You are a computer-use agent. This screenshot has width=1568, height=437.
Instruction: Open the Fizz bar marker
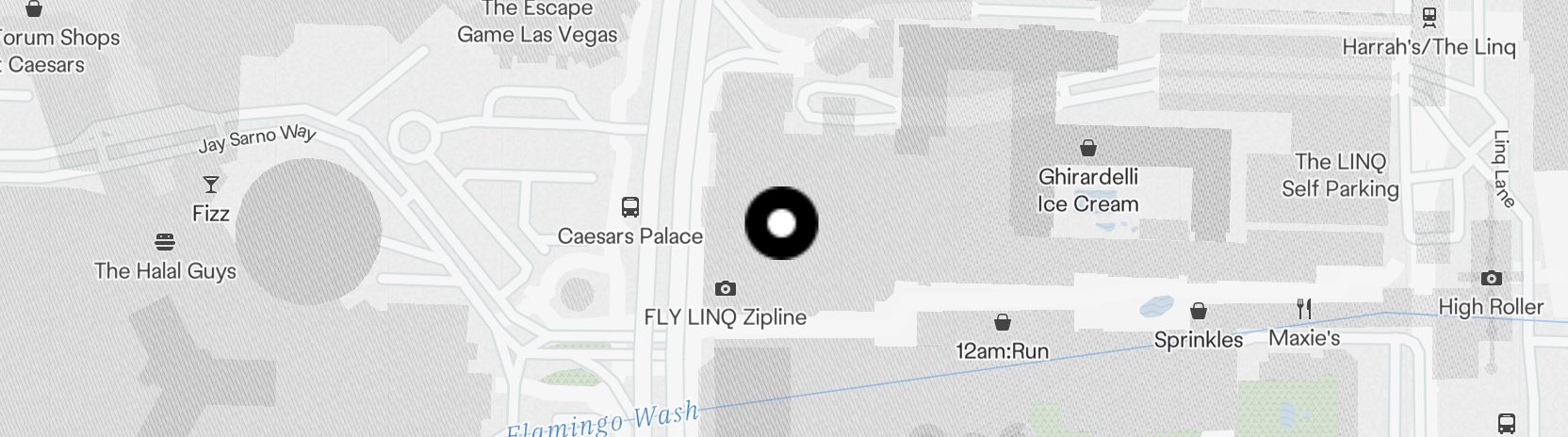(x=211, y=185)
